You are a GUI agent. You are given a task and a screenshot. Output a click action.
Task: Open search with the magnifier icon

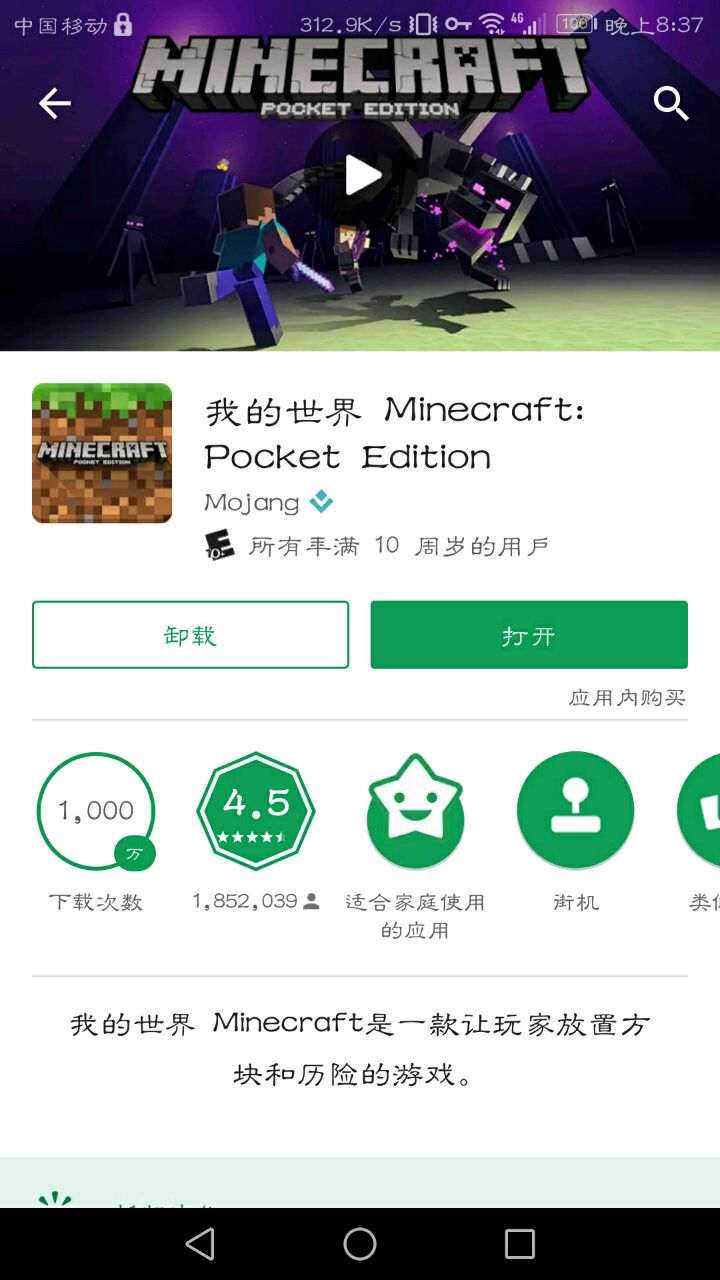[671, 103]
